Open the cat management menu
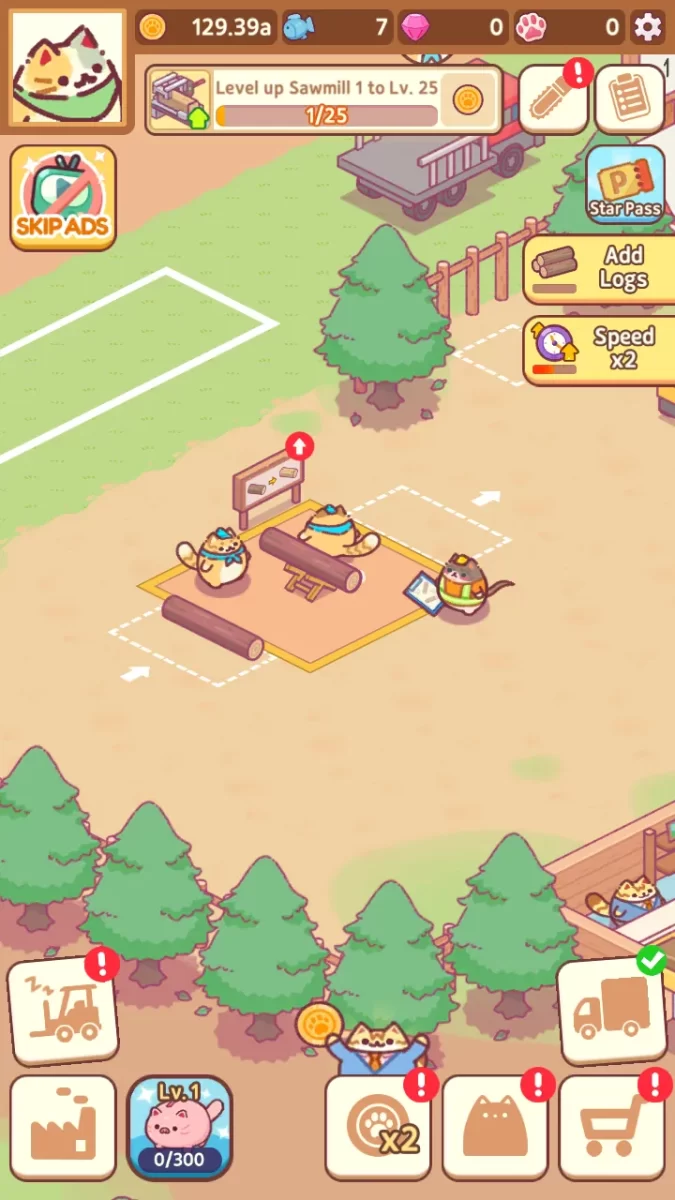The height and width of the screenshot is (1200, 675). 494,1127
